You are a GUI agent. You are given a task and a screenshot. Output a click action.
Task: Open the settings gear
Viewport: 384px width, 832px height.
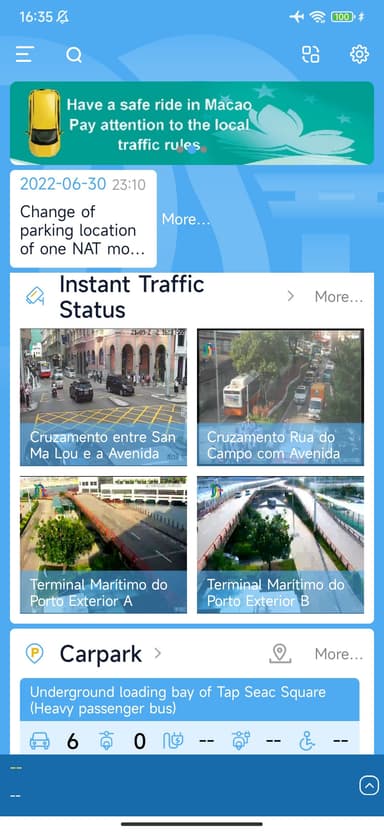point(359,54)
